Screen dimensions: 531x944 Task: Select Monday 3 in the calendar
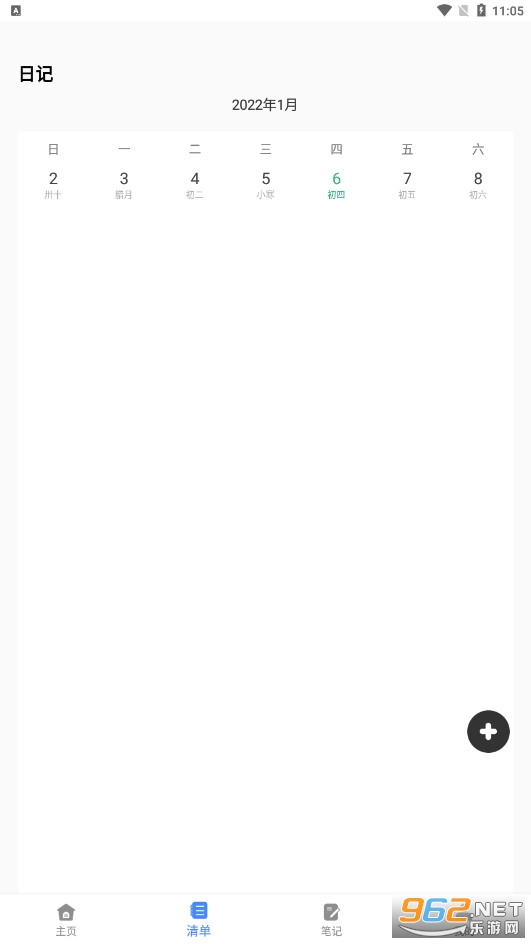(124, 185)
